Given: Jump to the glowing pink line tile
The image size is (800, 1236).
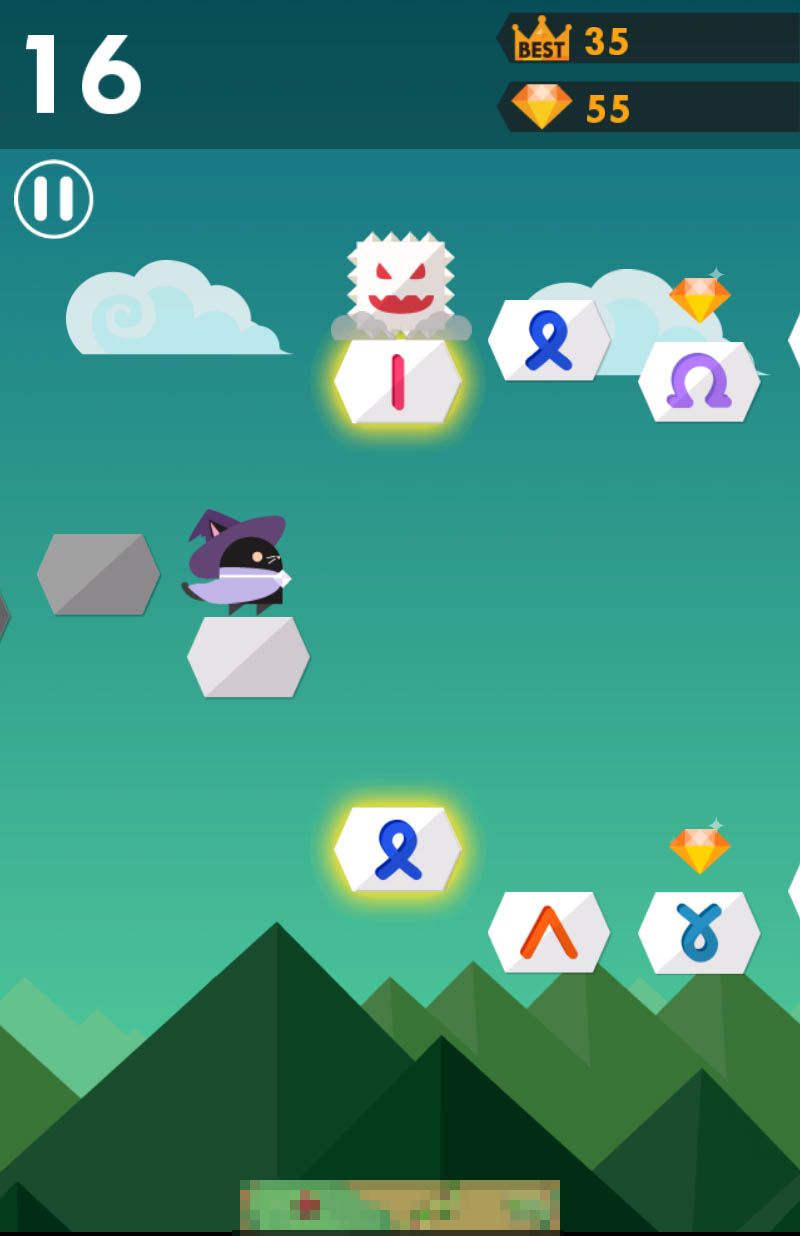Looking at the screenshot, I should coord(398,381).
